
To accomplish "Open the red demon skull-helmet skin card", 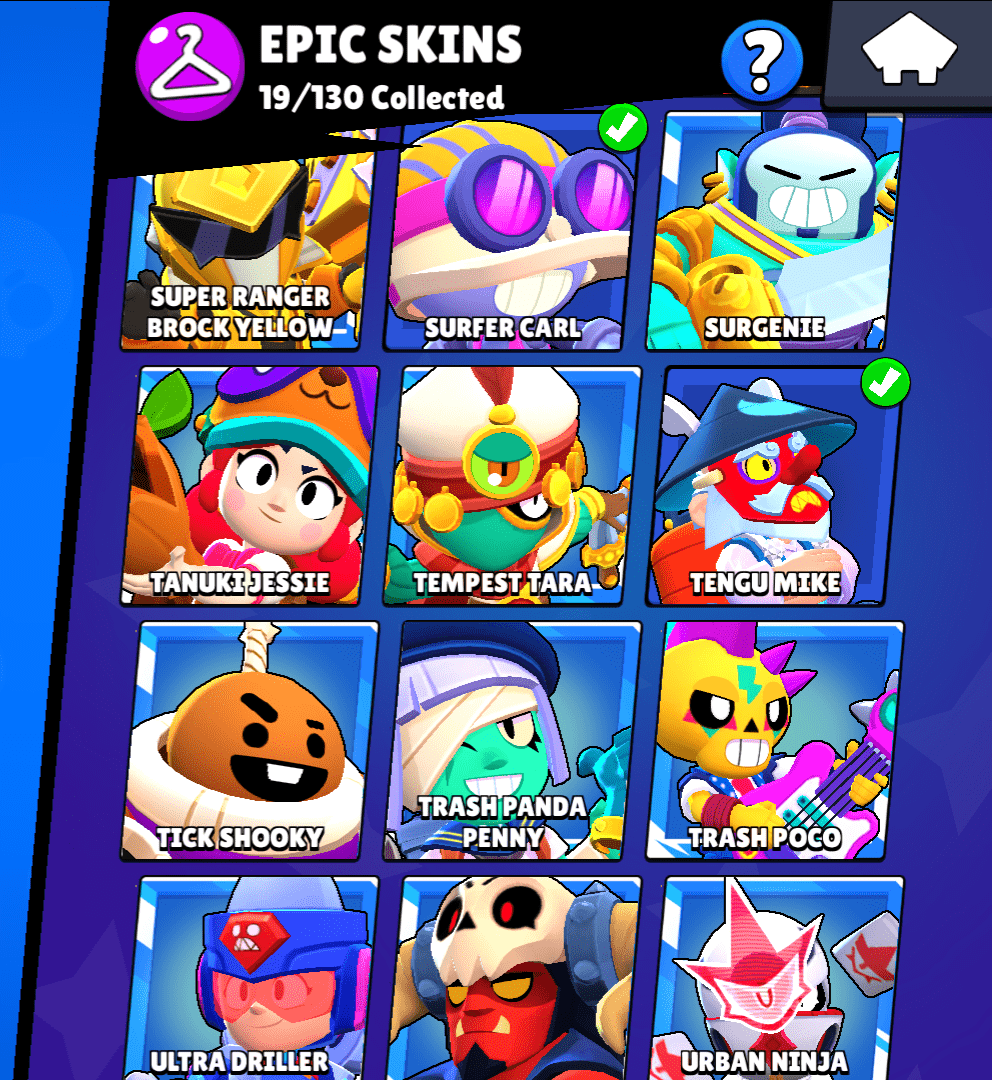I will point(514,980).
